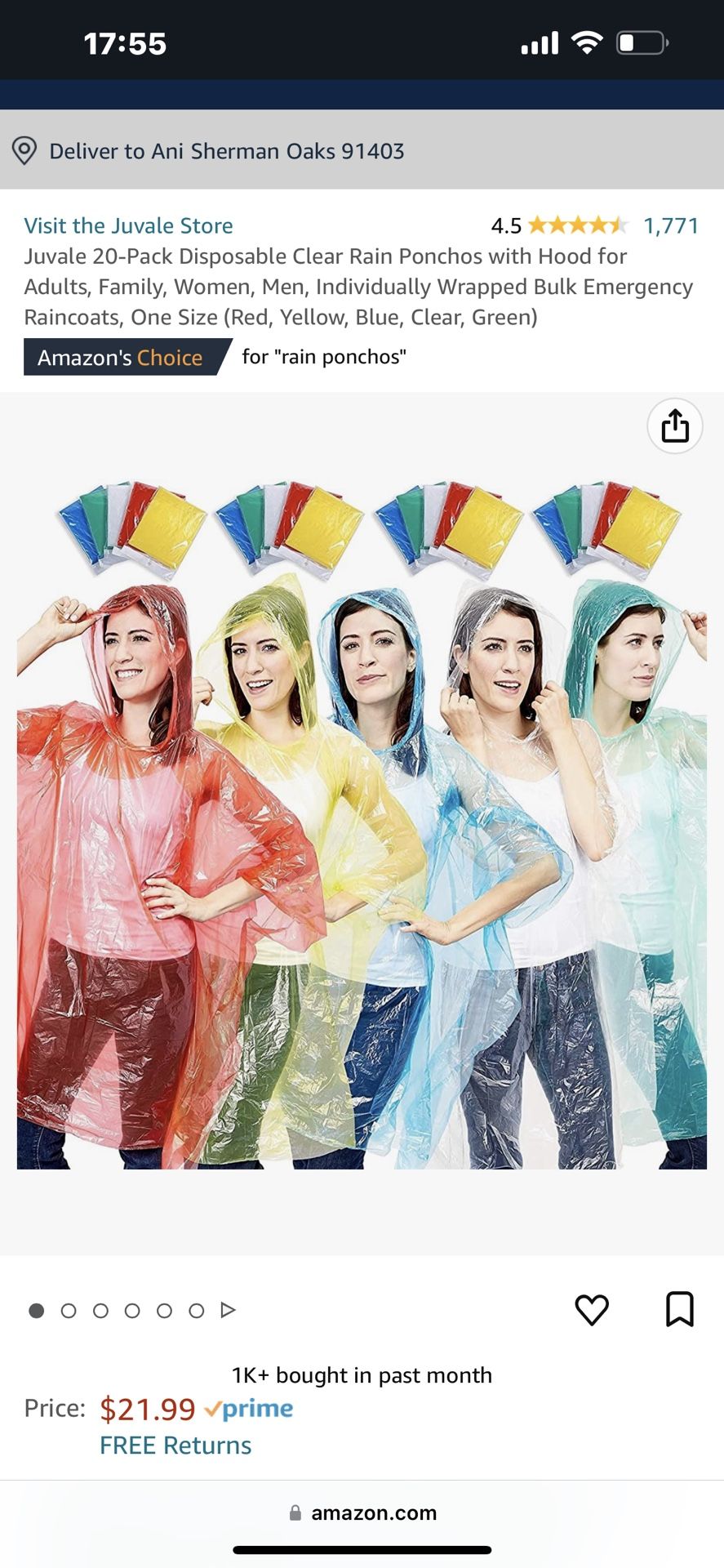Viewport: 724px width, 1568px height.
Task: Open the 1,771 ratings page
Action: coord(671,225)
